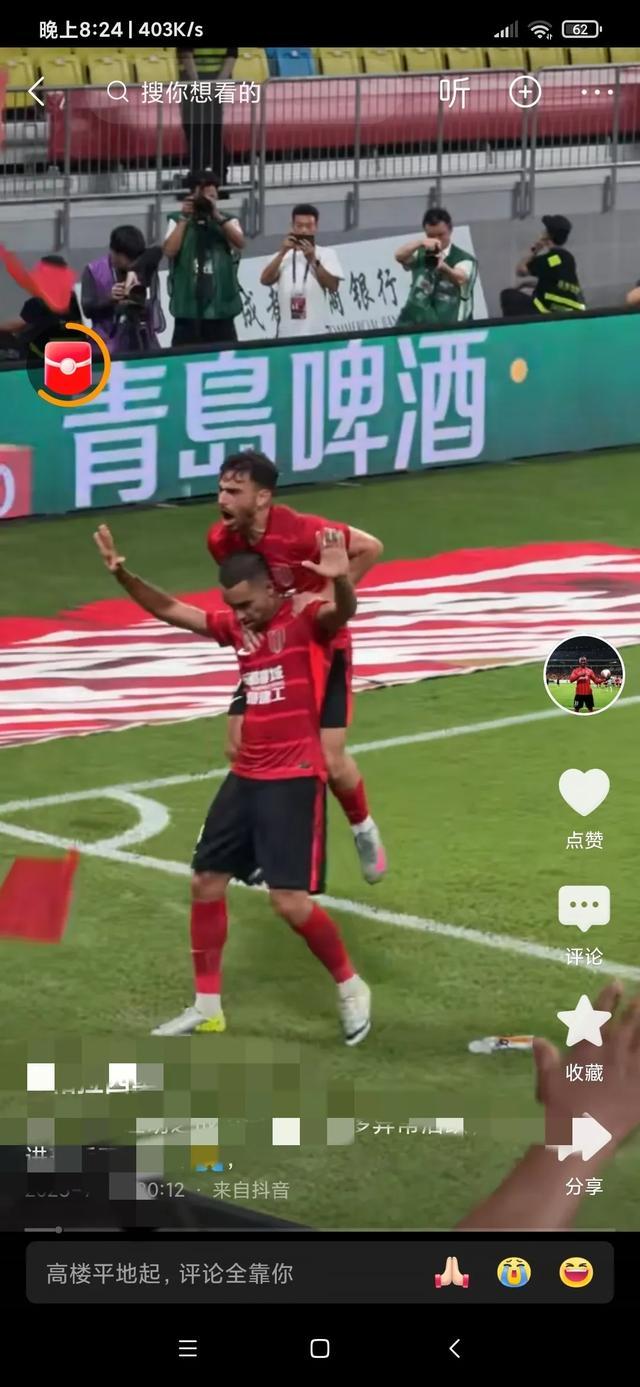Go to the system home screen
Screen dimensions: 640x1387
tap(320, 1348)
